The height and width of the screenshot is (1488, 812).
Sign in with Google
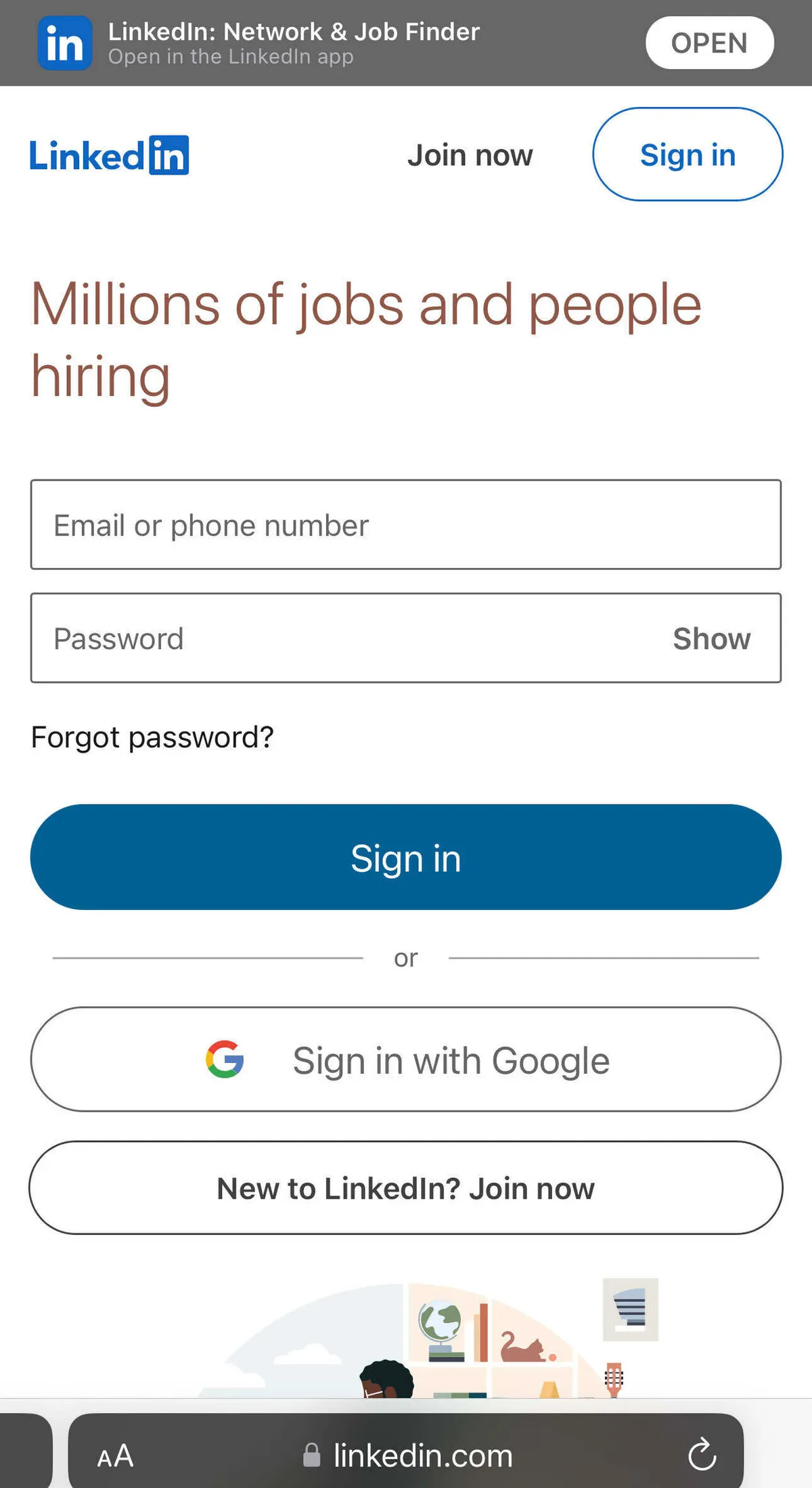click(406, 1059)
